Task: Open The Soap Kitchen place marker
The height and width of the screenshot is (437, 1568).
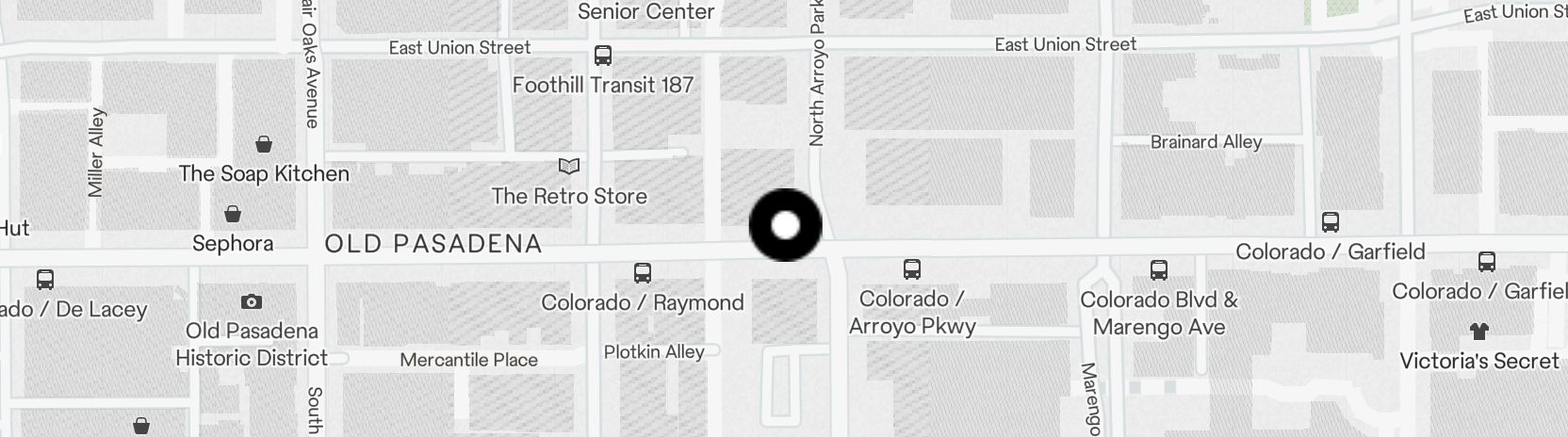Action: [264, 144]
